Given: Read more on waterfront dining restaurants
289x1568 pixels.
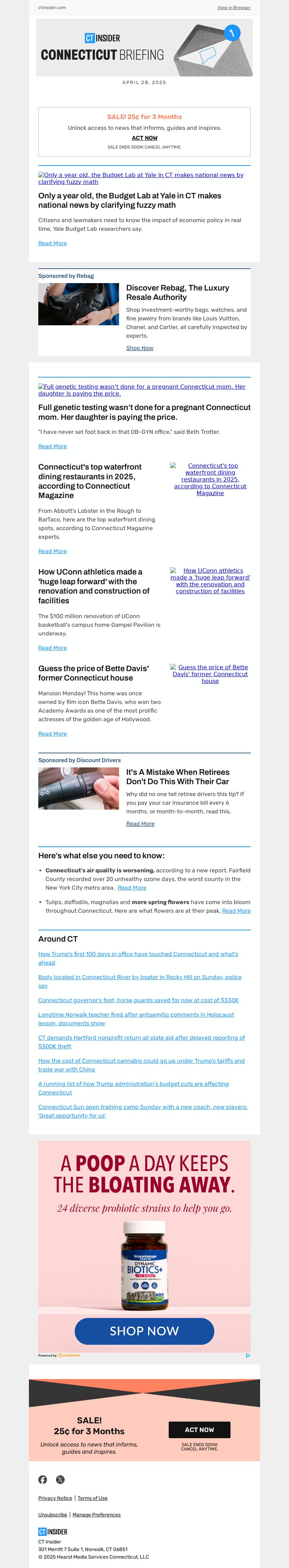Looking at the screenshot, I should click(x=52, y=551).
